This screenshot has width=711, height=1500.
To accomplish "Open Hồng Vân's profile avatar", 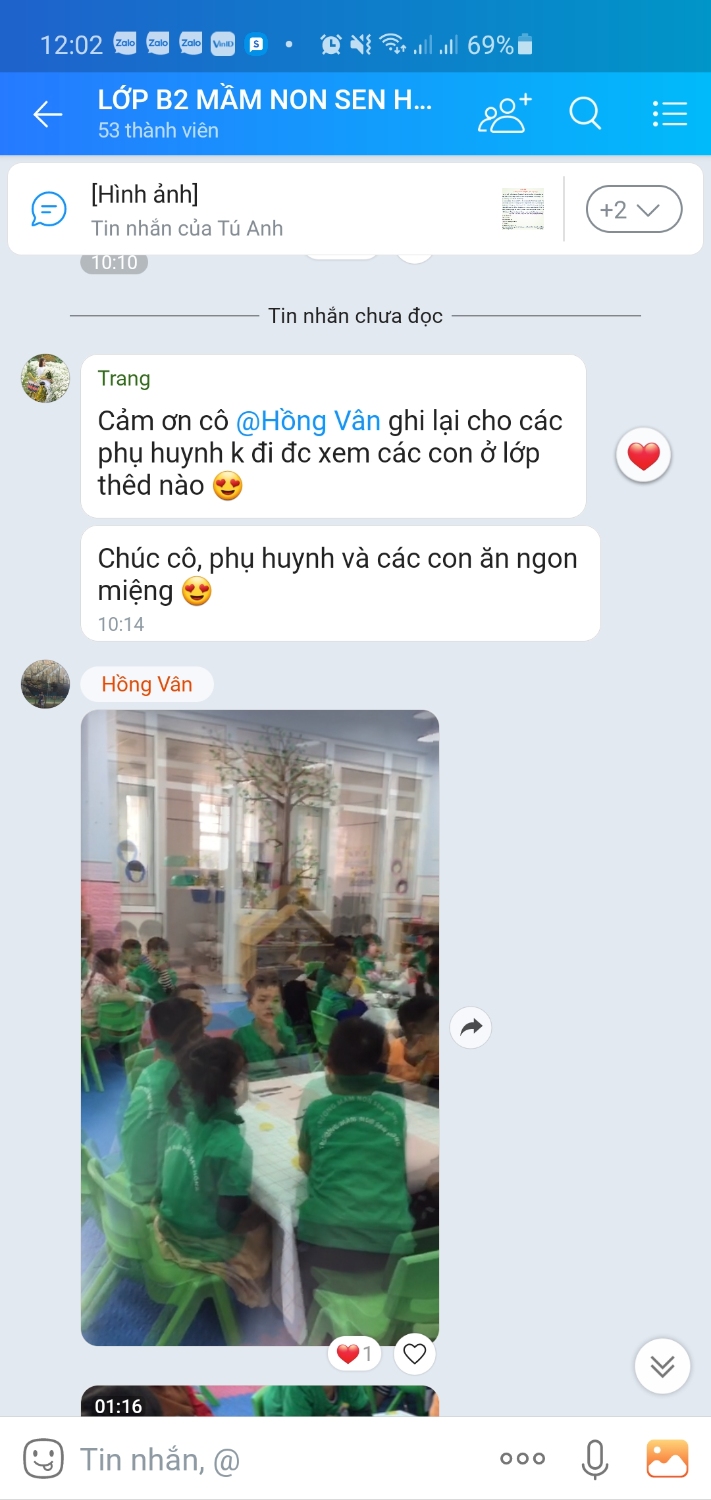I will [45, 684].
